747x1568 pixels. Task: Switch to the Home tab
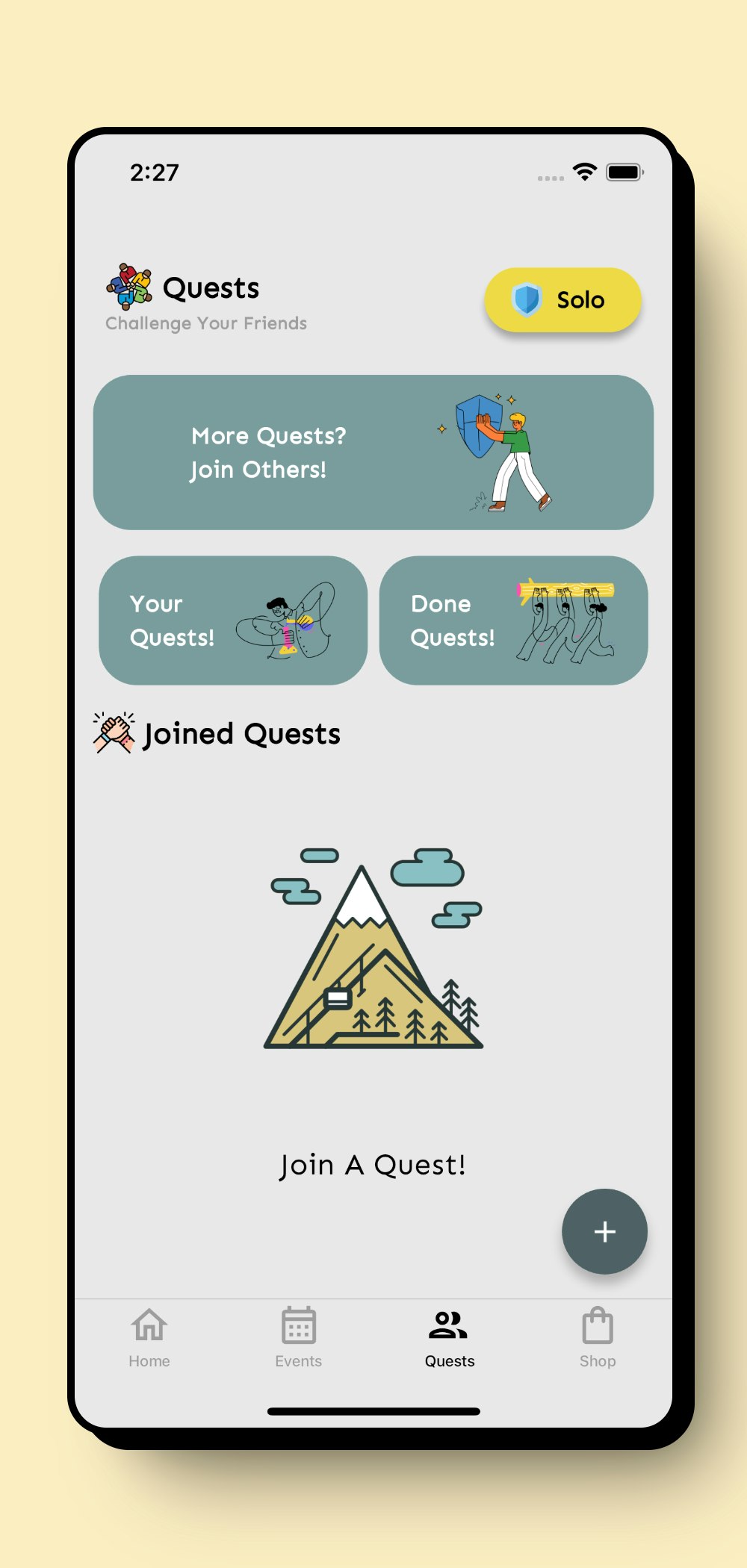(x=149, y=1337)
